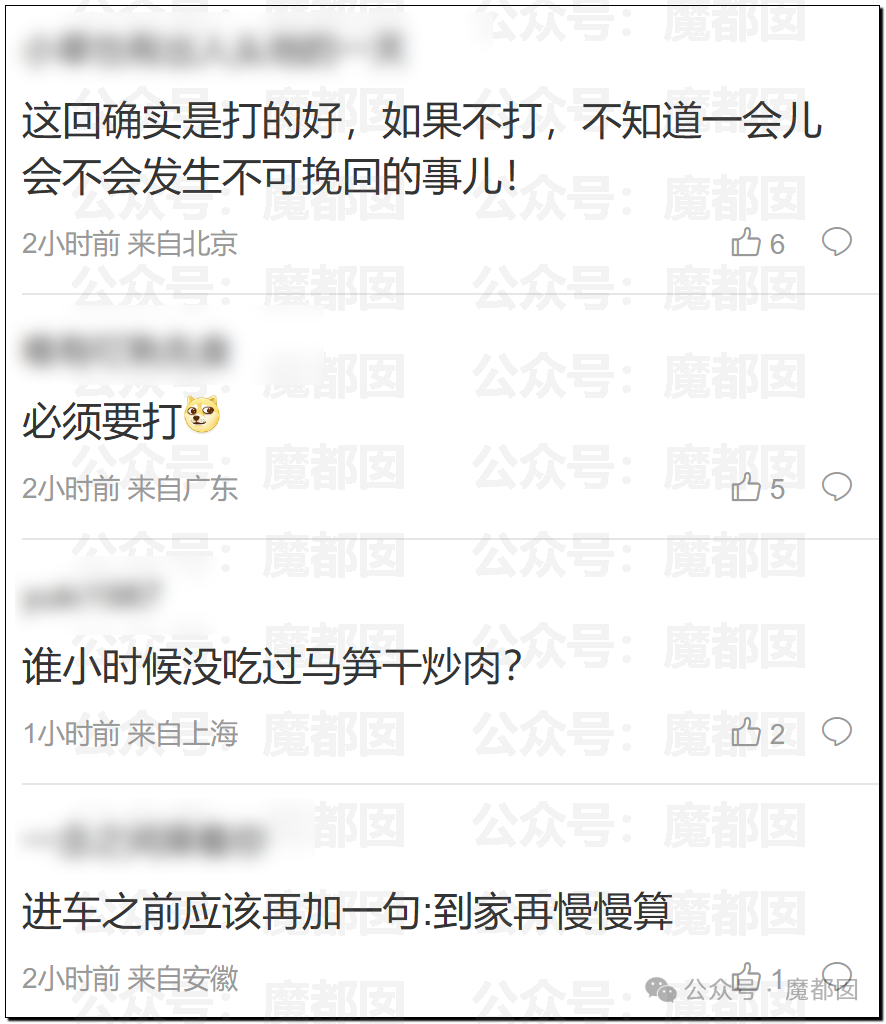Viewport: 886px width, 1024px height.
Task: Reply to the 必须要打 comment
Action: click(x=836, y=487)
